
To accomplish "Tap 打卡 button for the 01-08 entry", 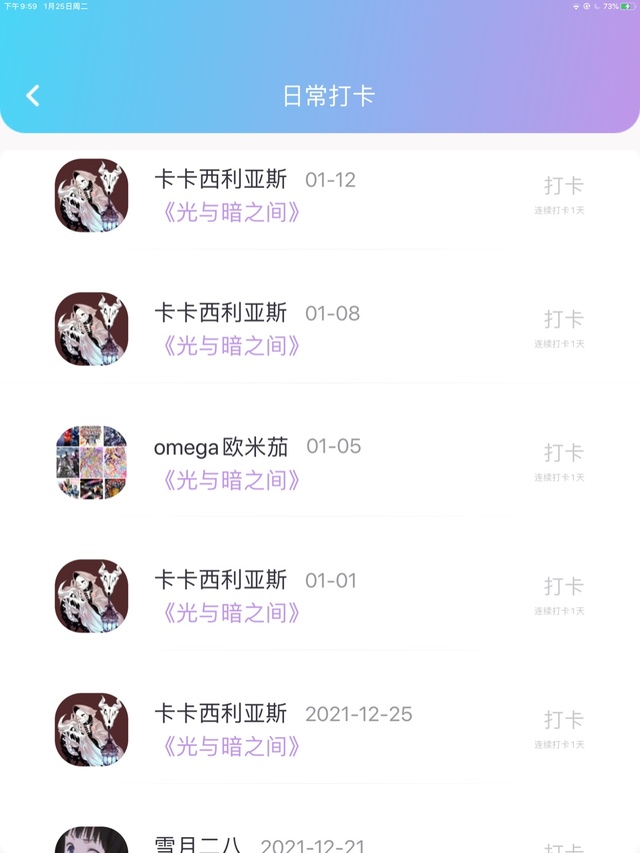I will [563, 319].
